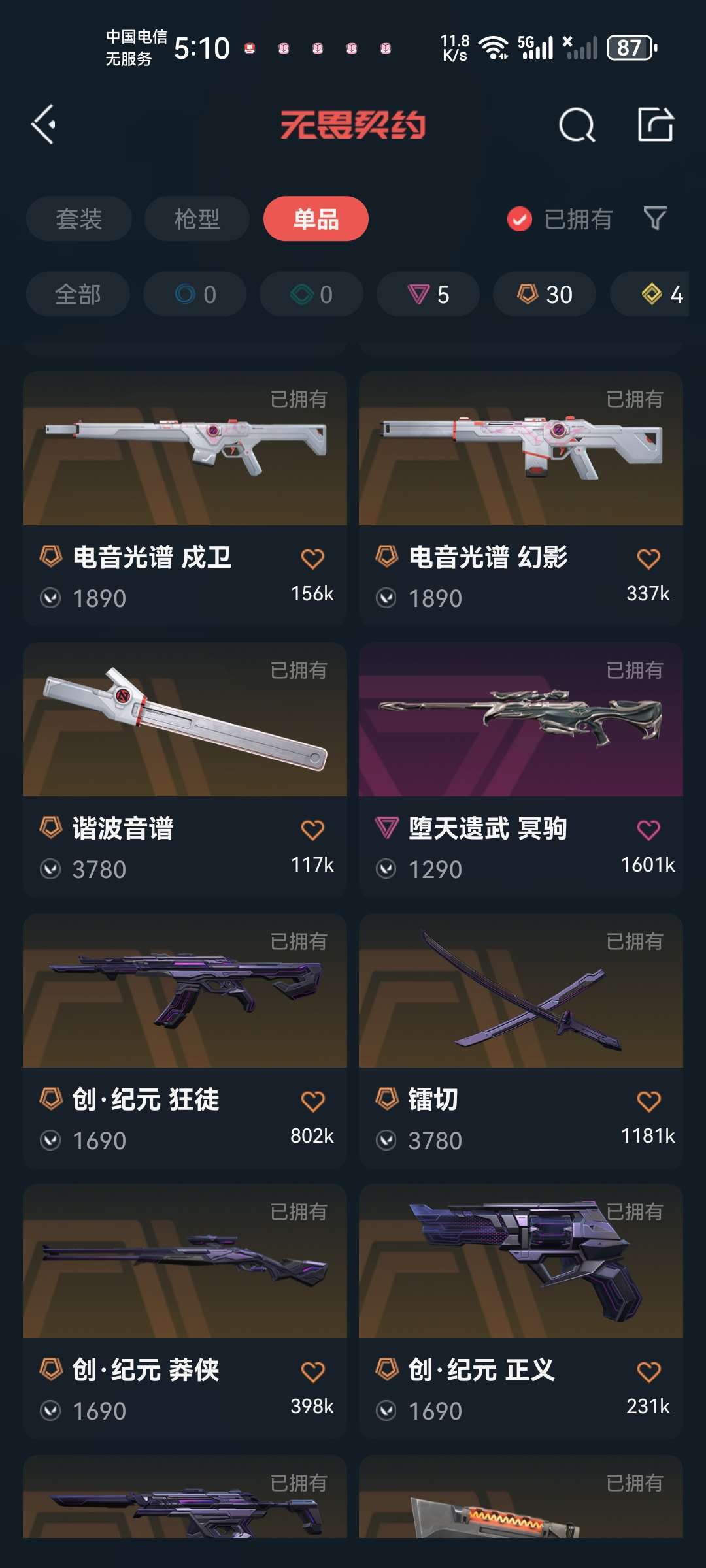The height and width of the screenshot is (1568, 706).
Task: Open the 创·纪元 正义 skin card
Action: pos(521,1311)
